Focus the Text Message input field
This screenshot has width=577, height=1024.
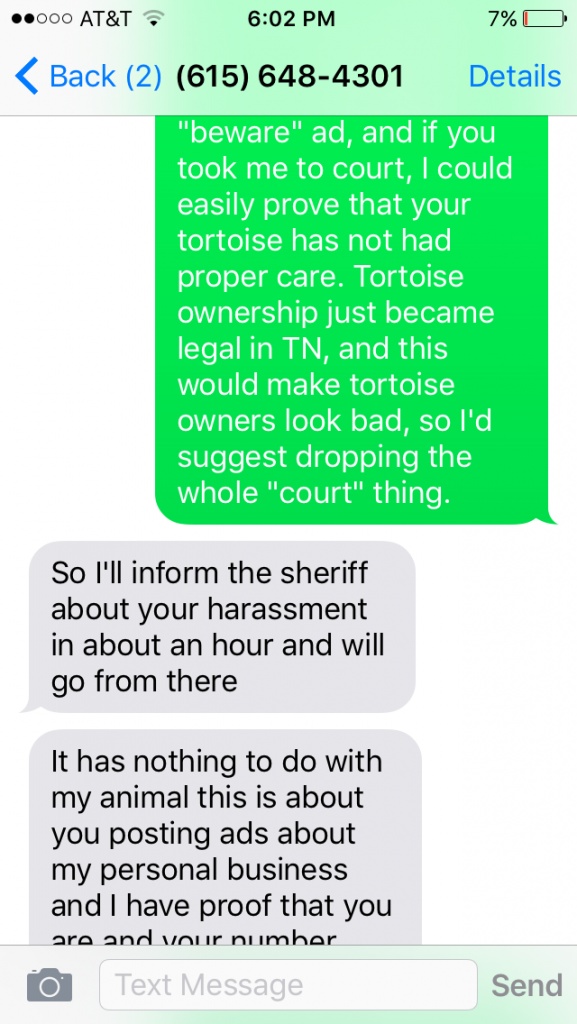pyautogui.click(x=288, y=985)
